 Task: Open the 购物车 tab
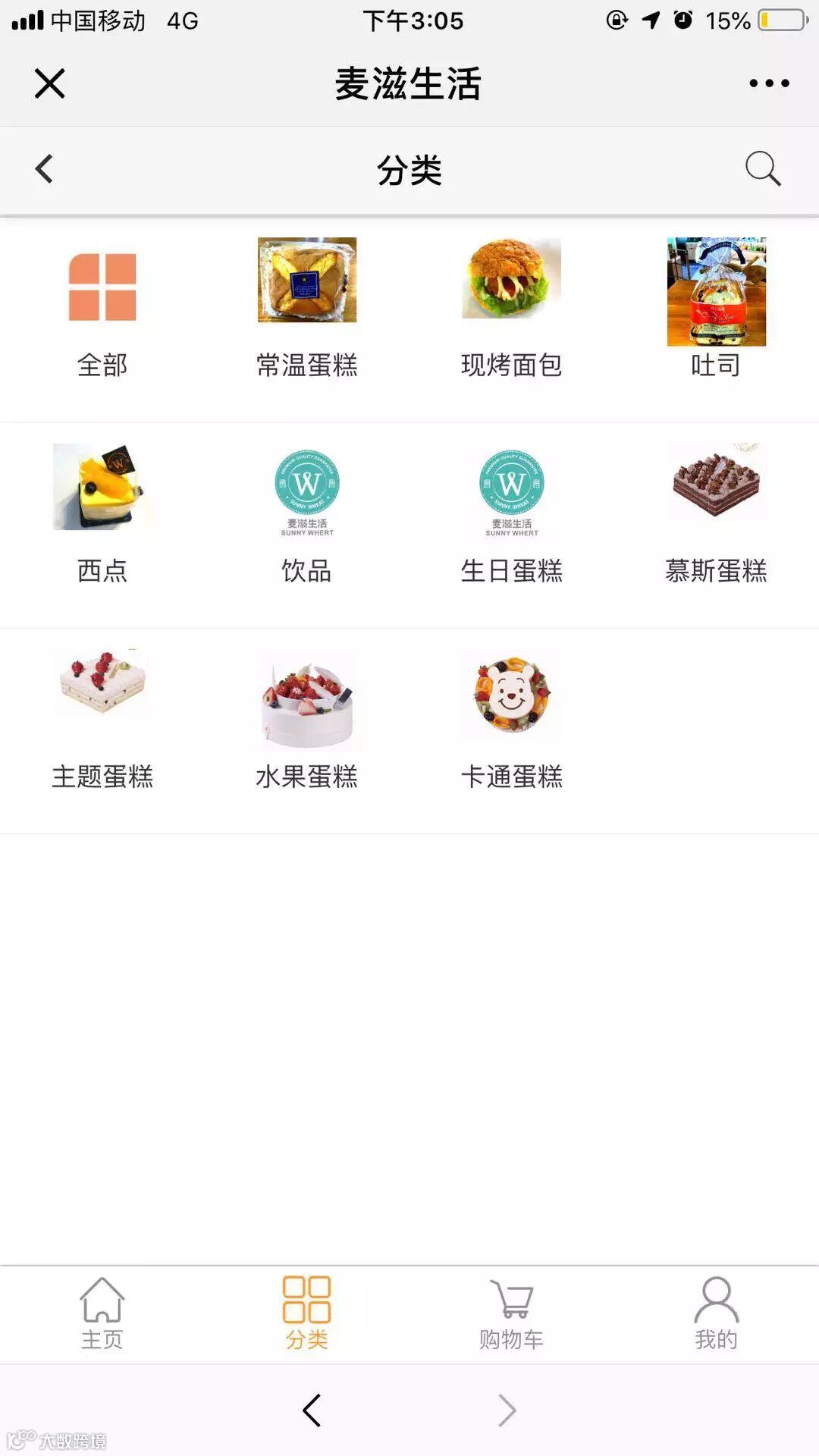click(512, 1313)
